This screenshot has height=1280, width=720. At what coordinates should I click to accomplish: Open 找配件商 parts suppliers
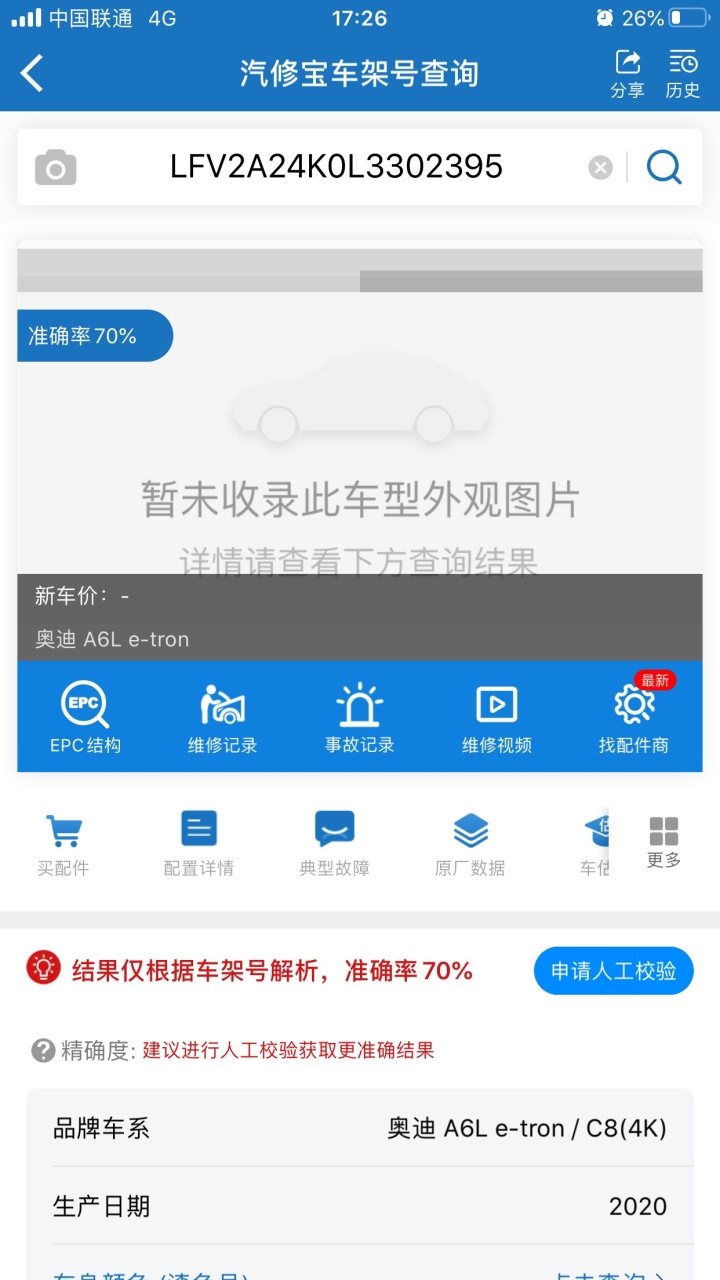tap(634, 718)
